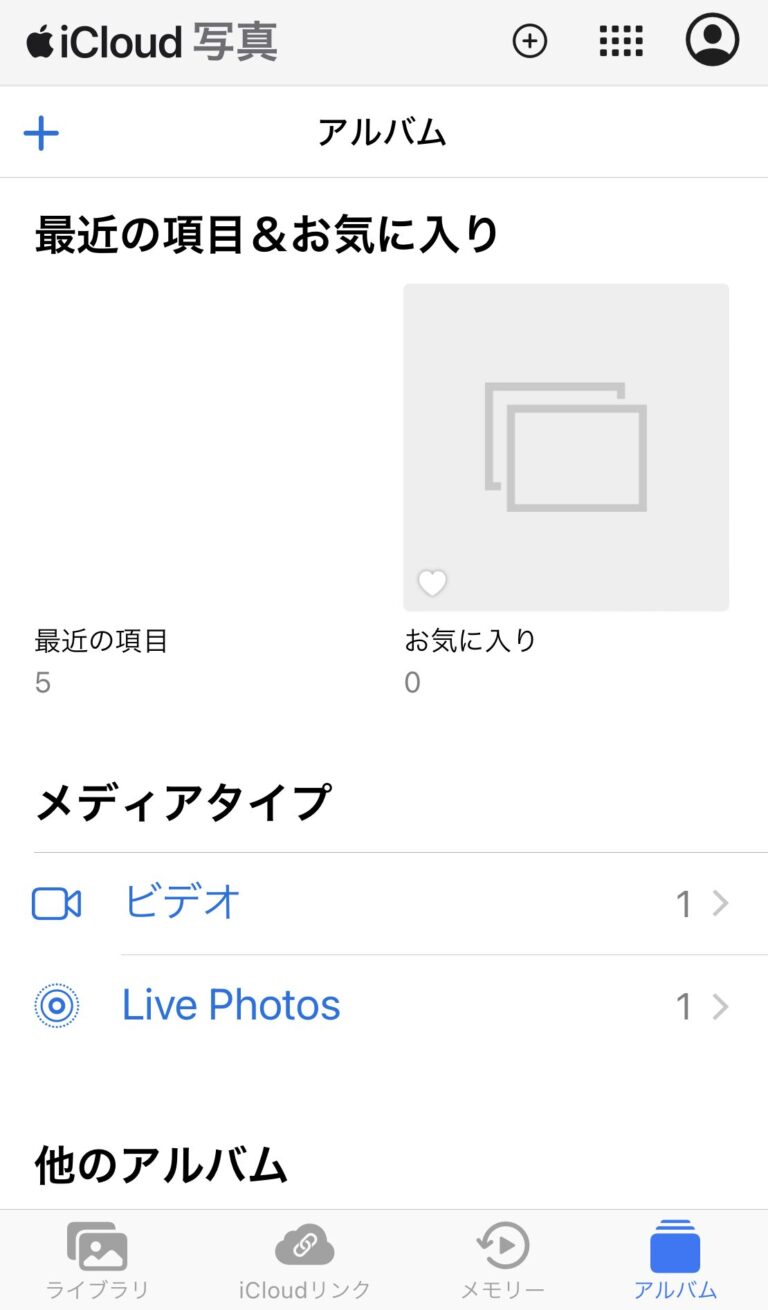Select the video camera icon beside ビデオ

point(56,902)
